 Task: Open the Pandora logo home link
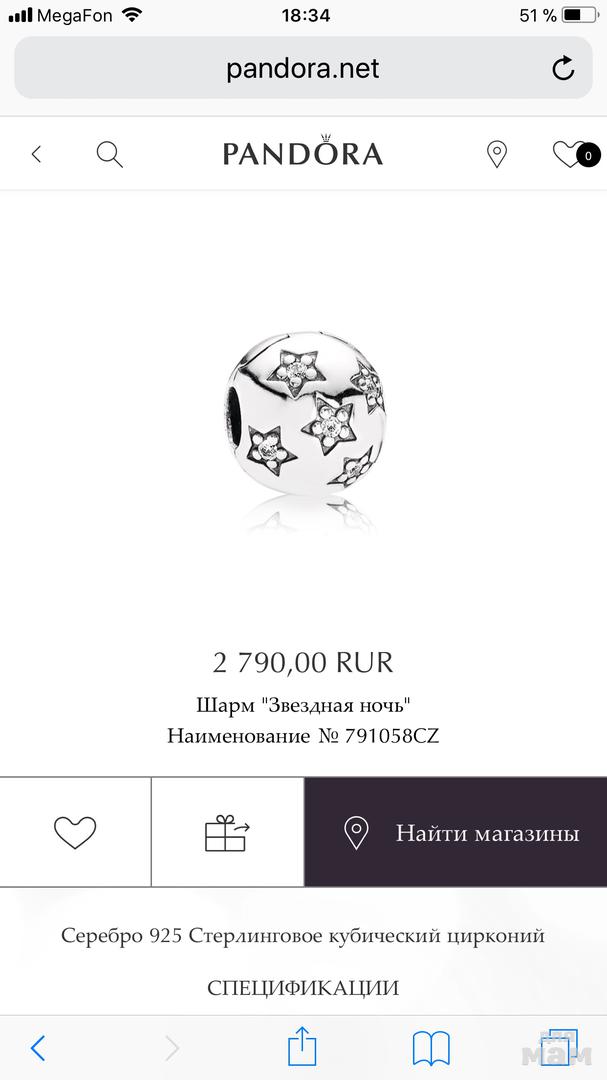302,152
